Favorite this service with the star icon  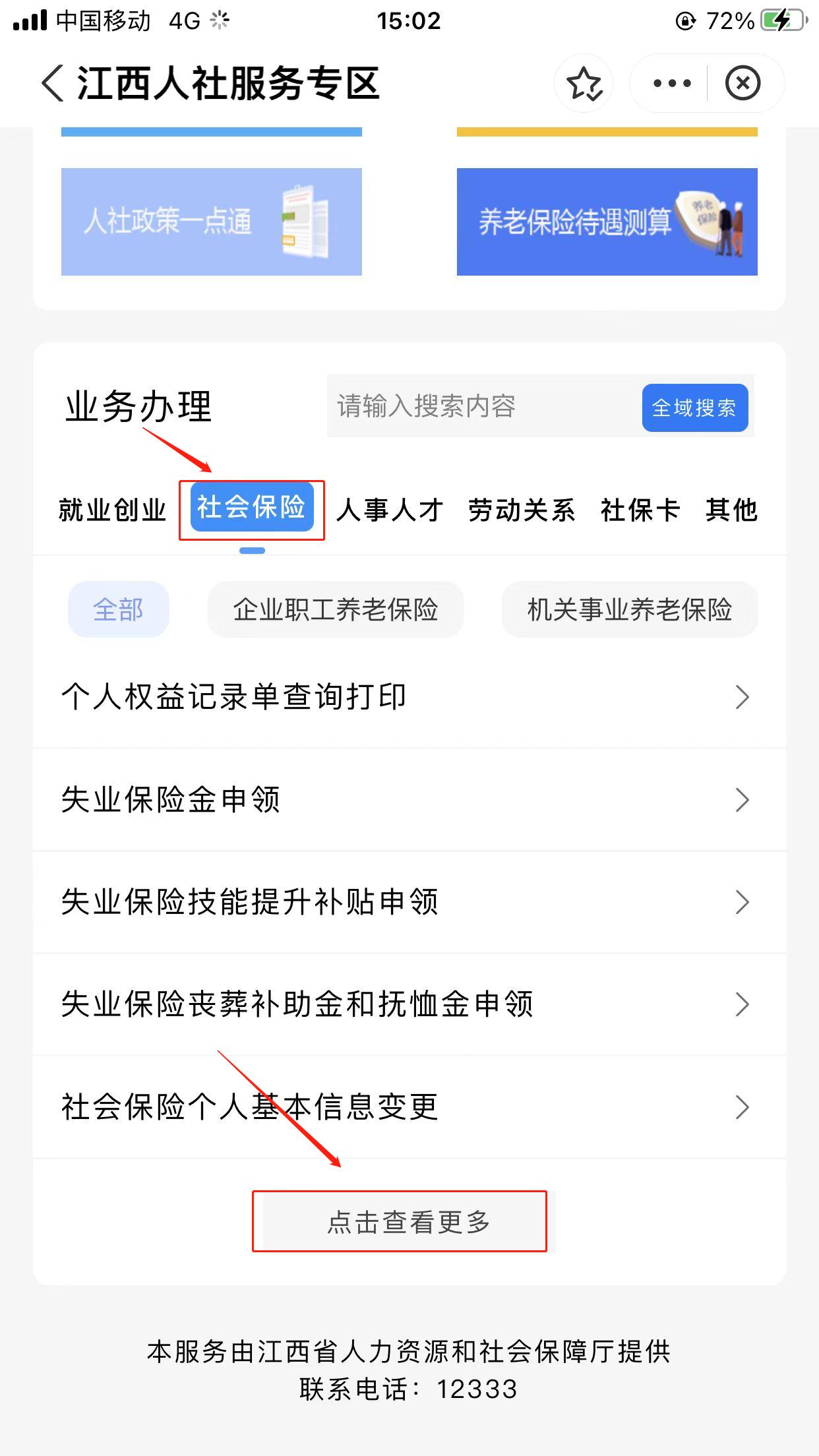(x=584, y=84)
